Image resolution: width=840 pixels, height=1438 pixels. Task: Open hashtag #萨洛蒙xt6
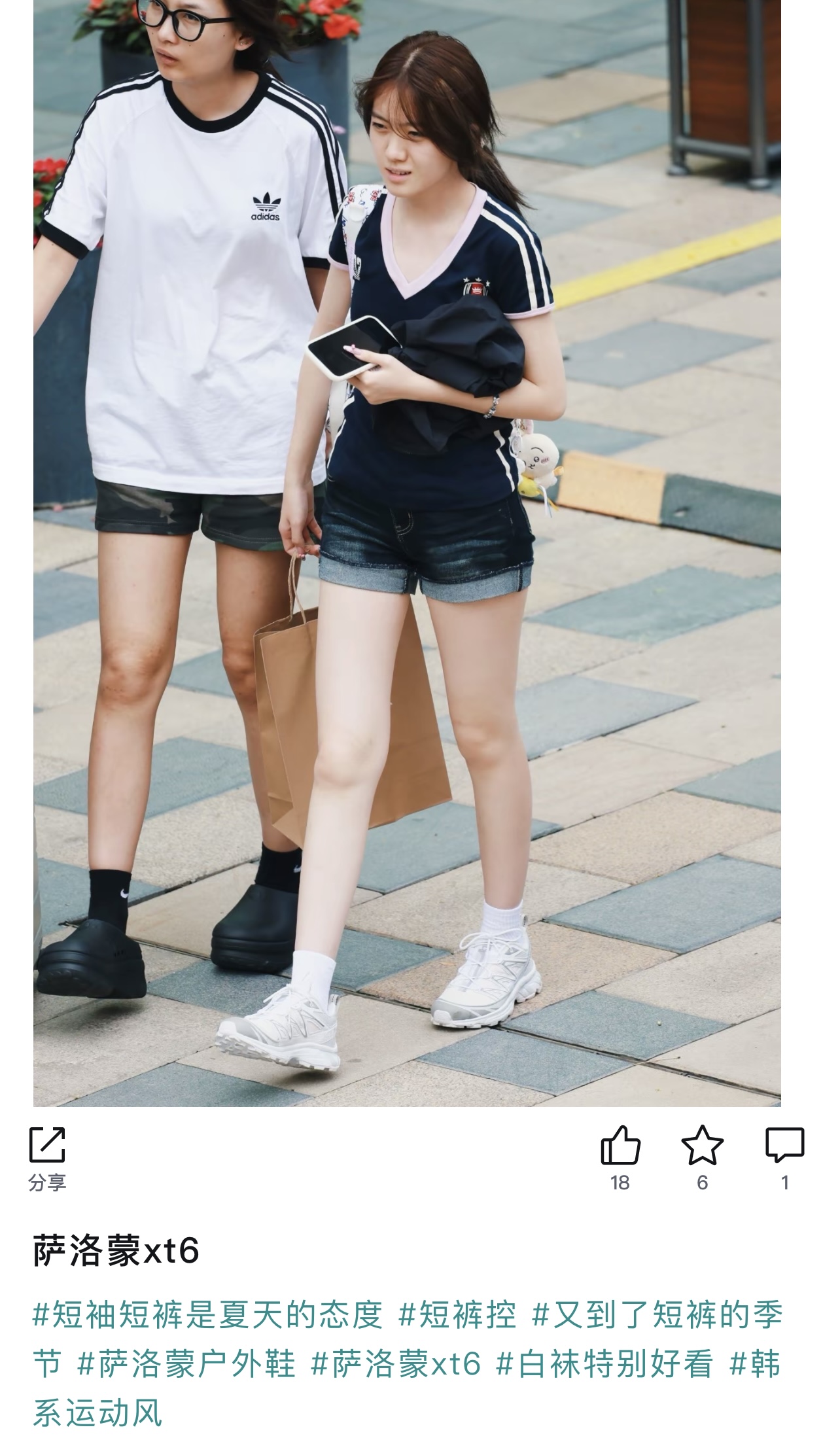click(396, 1365)
